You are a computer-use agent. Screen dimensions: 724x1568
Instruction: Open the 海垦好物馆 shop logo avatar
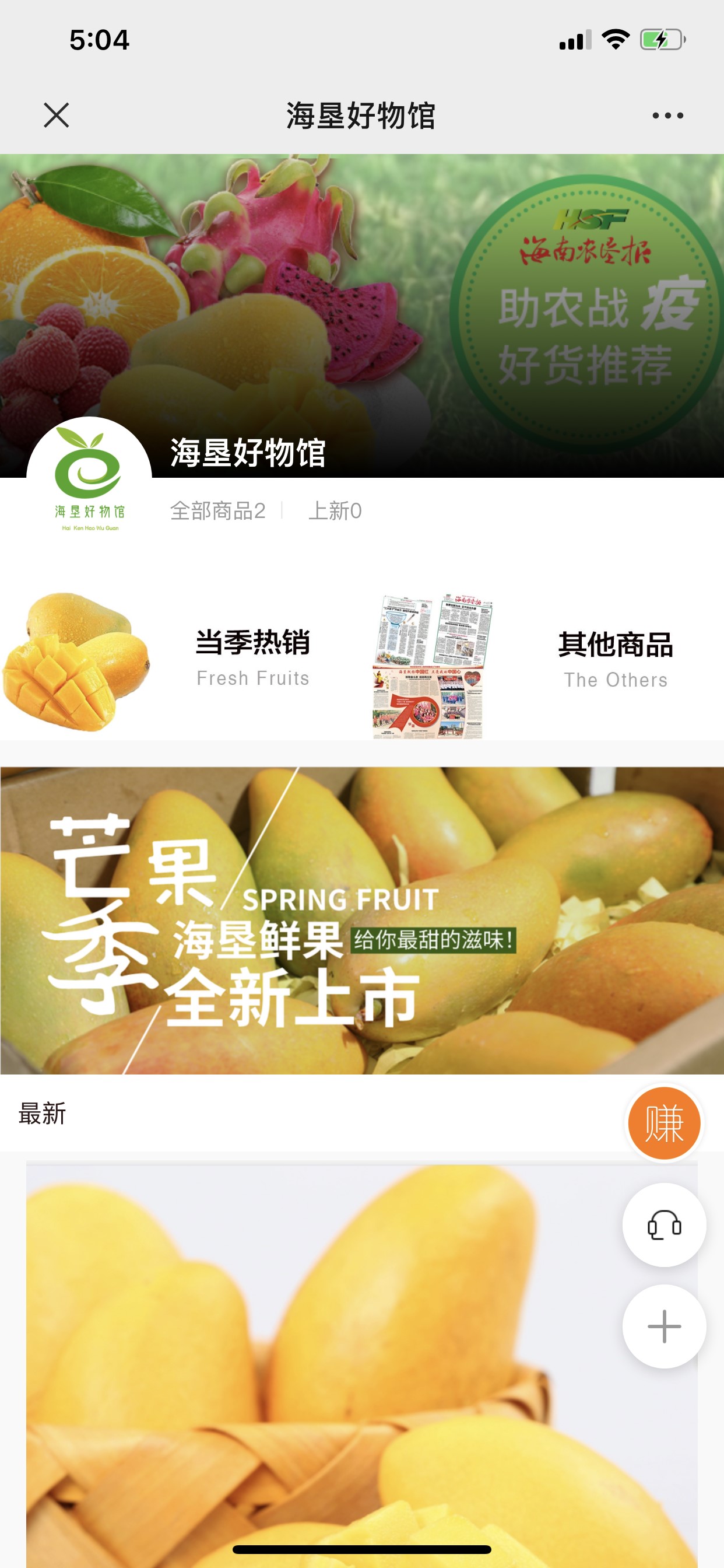click(x=89, y=479)
